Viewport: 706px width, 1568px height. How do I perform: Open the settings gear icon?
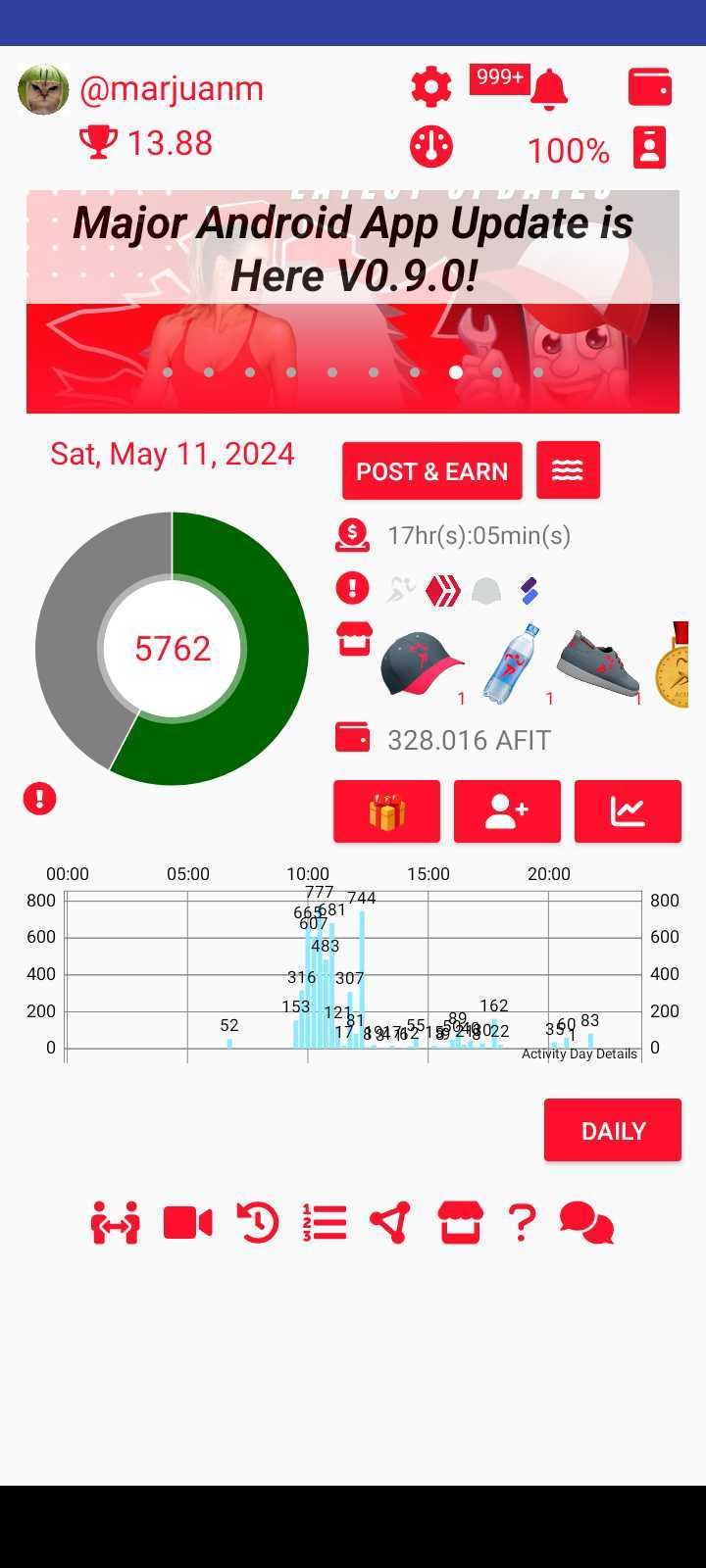tap(431, 87)
